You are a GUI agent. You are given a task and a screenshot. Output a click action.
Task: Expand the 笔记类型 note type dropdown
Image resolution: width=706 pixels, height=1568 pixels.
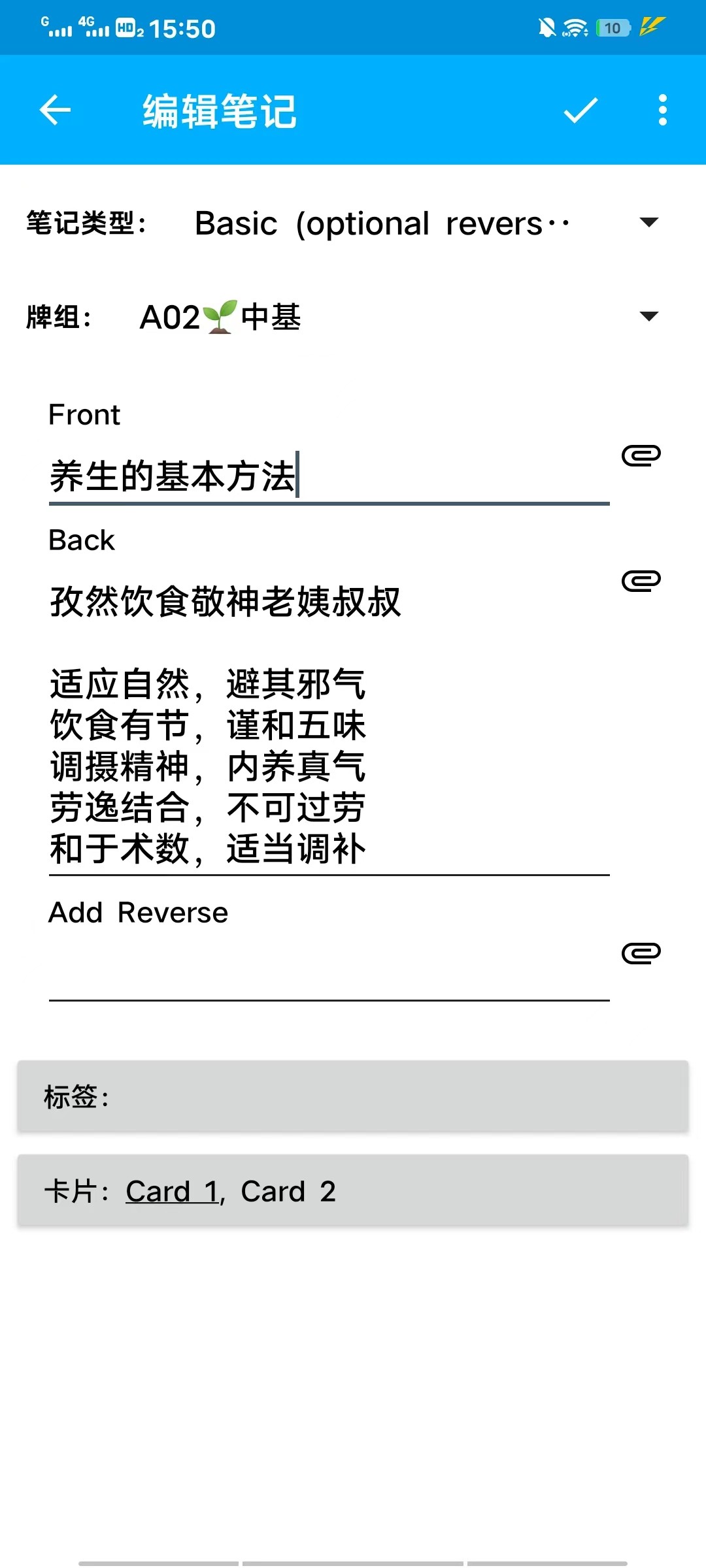click(425, 223)
